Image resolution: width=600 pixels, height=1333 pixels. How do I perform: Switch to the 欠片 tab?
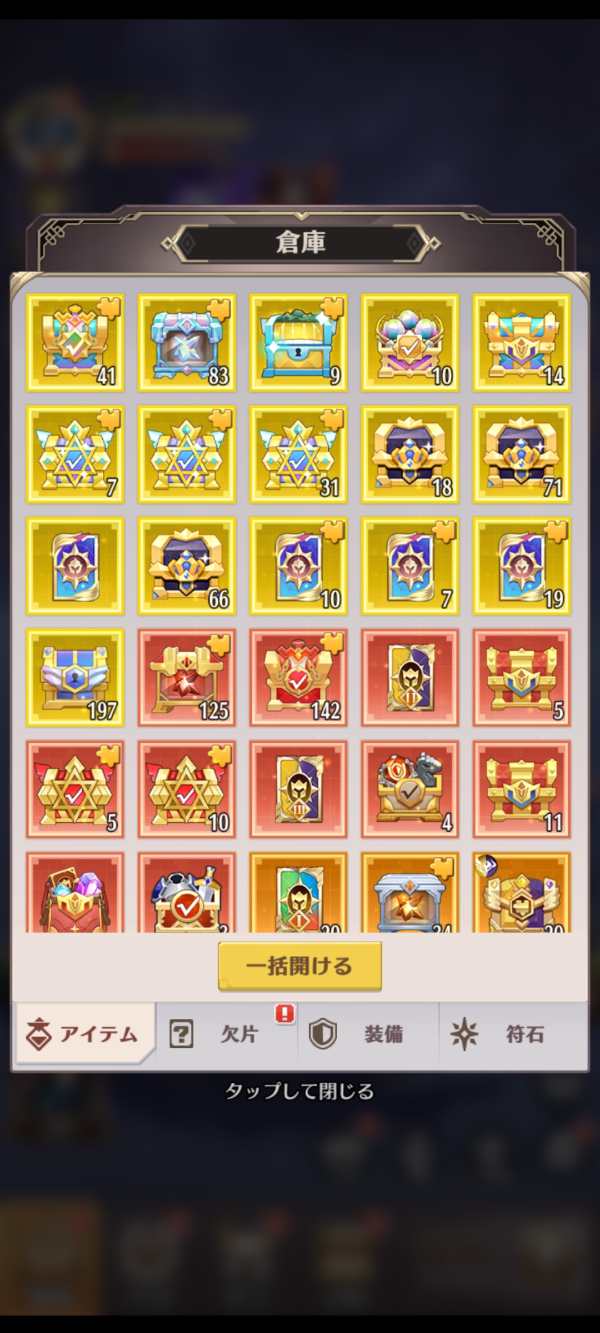(x=226, y=1034)
